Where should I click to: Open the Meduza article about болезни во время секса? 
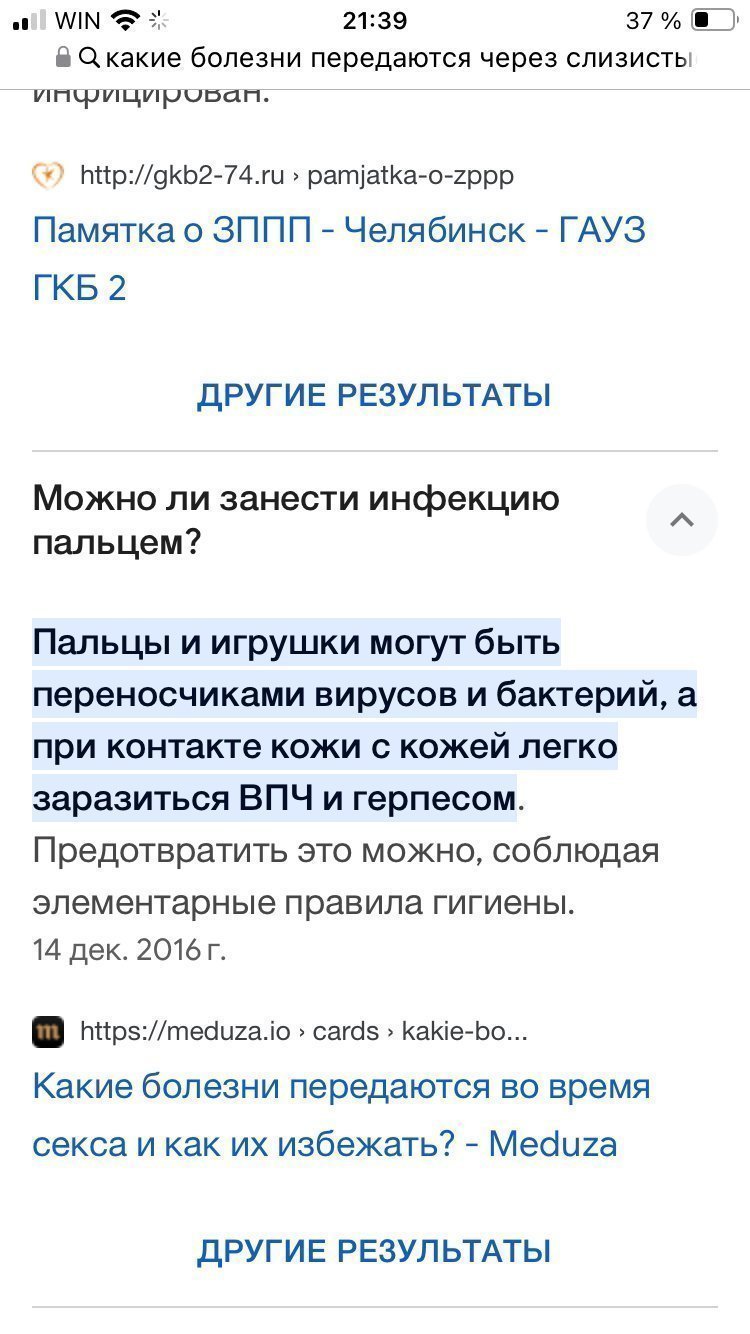point(340,1088)
